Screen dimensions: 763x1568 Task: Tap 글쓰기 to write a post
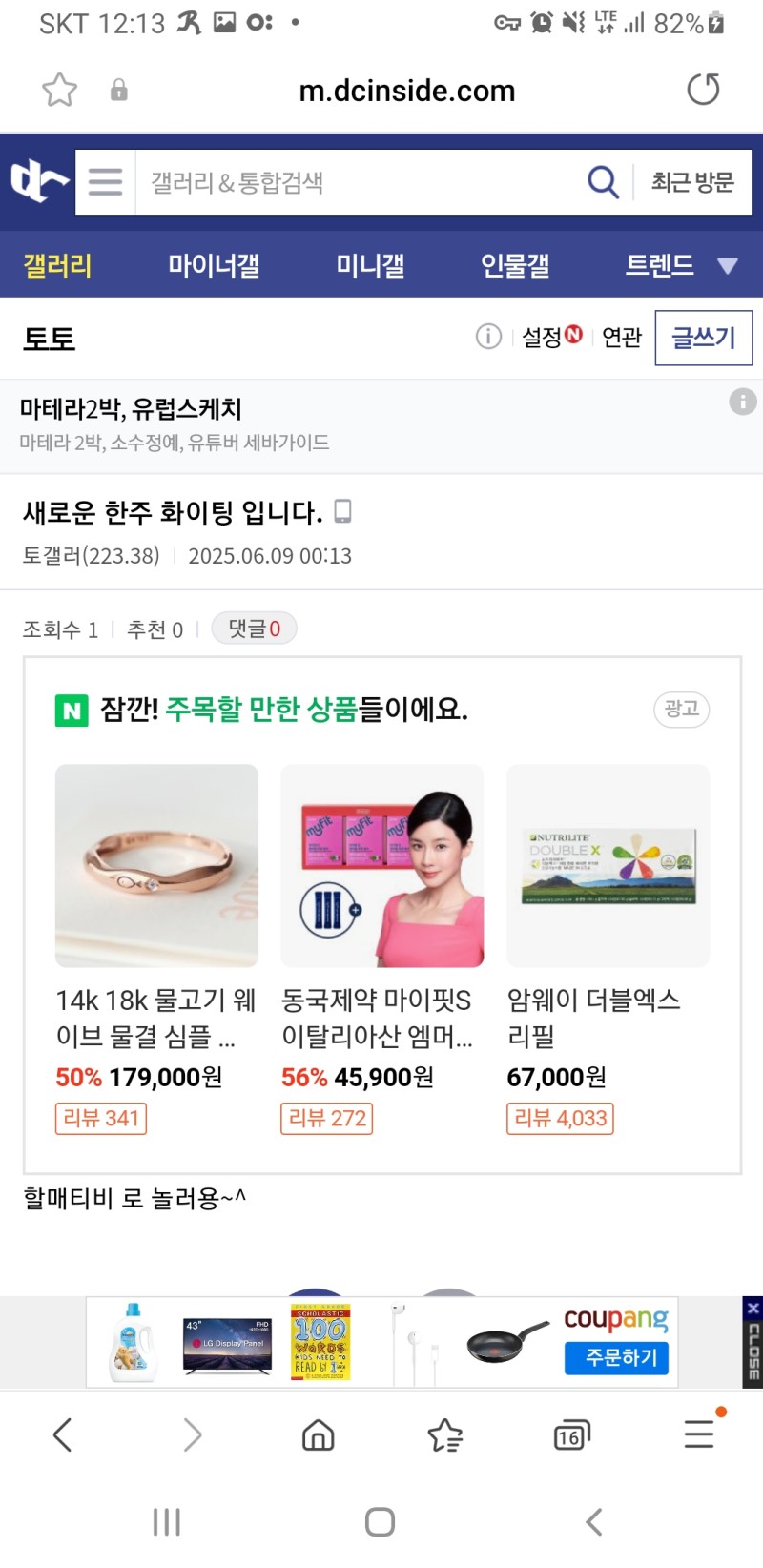click(x=704, y=338)
